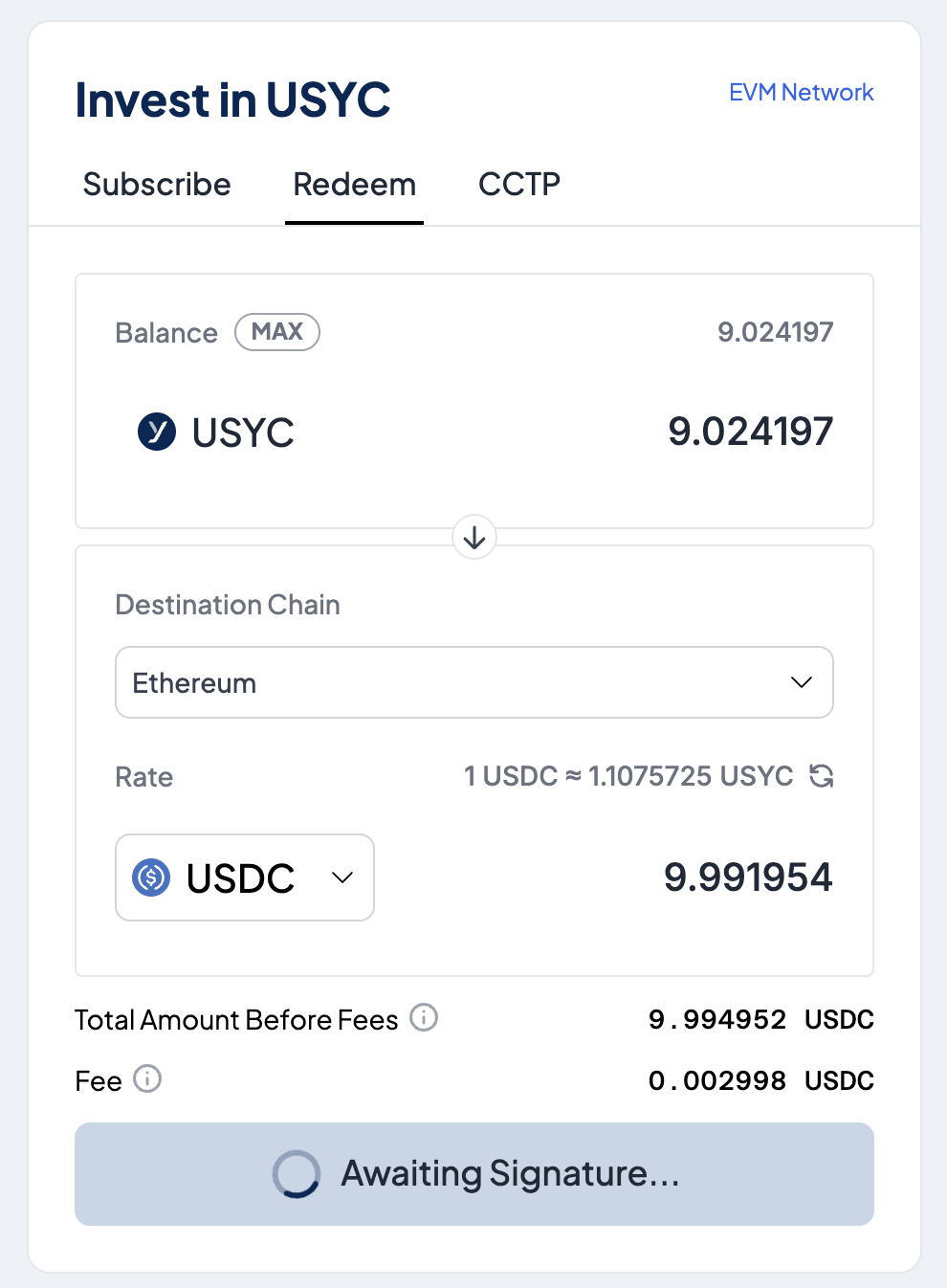Select the Redeem tab
The image size is (947, 1288).
[x=354, y=184]
